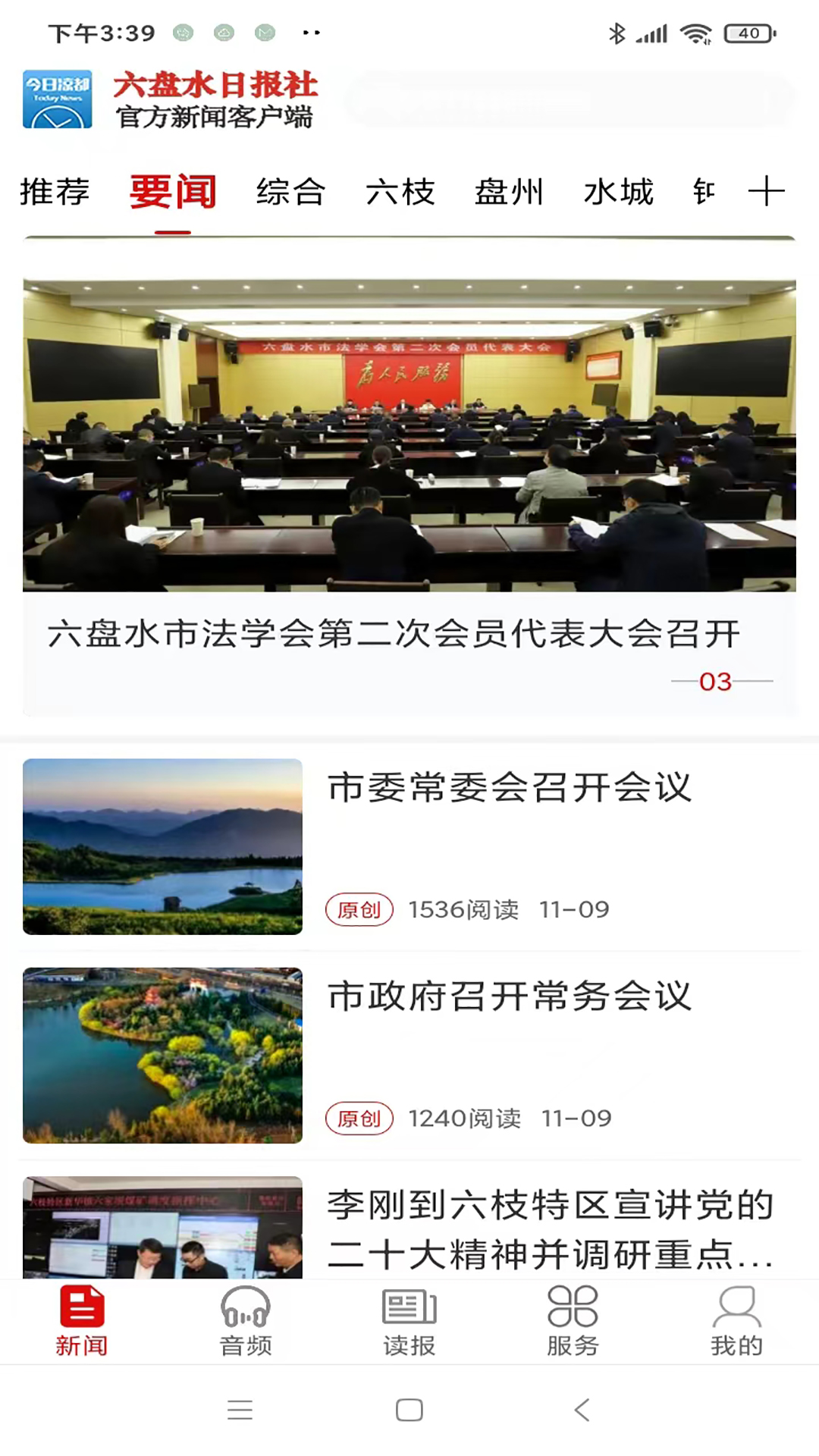Open the 市政府召开常务会议 article
Viewport: 819px width, 1456px height.
(510, 996)
